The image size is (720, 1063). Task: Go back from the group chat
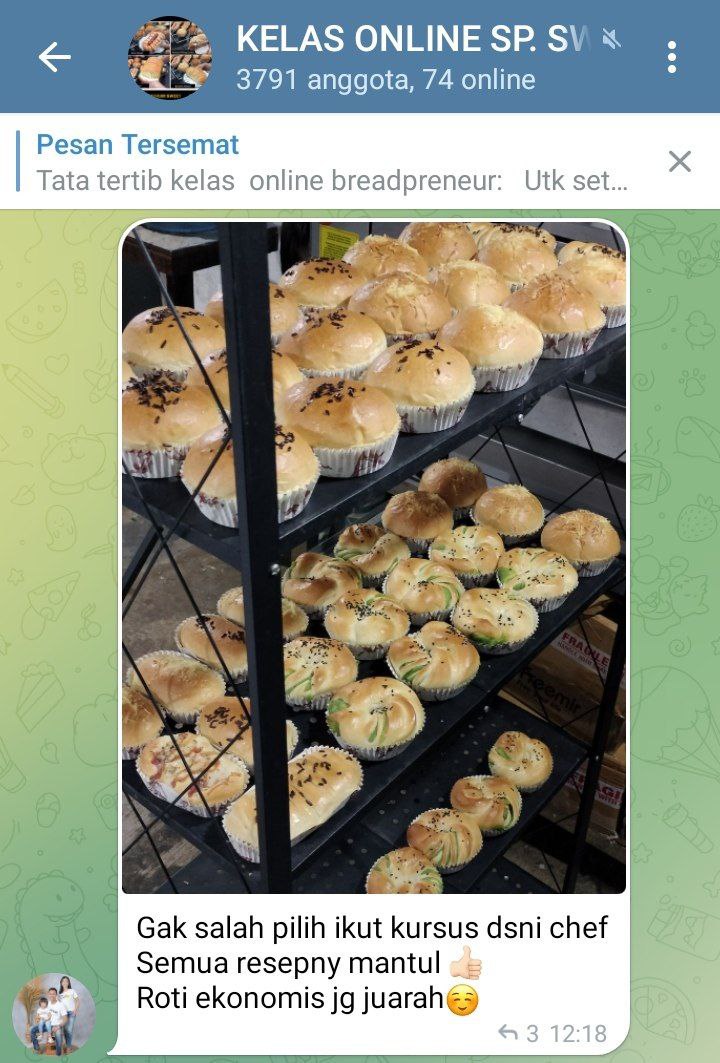(54, 57)
